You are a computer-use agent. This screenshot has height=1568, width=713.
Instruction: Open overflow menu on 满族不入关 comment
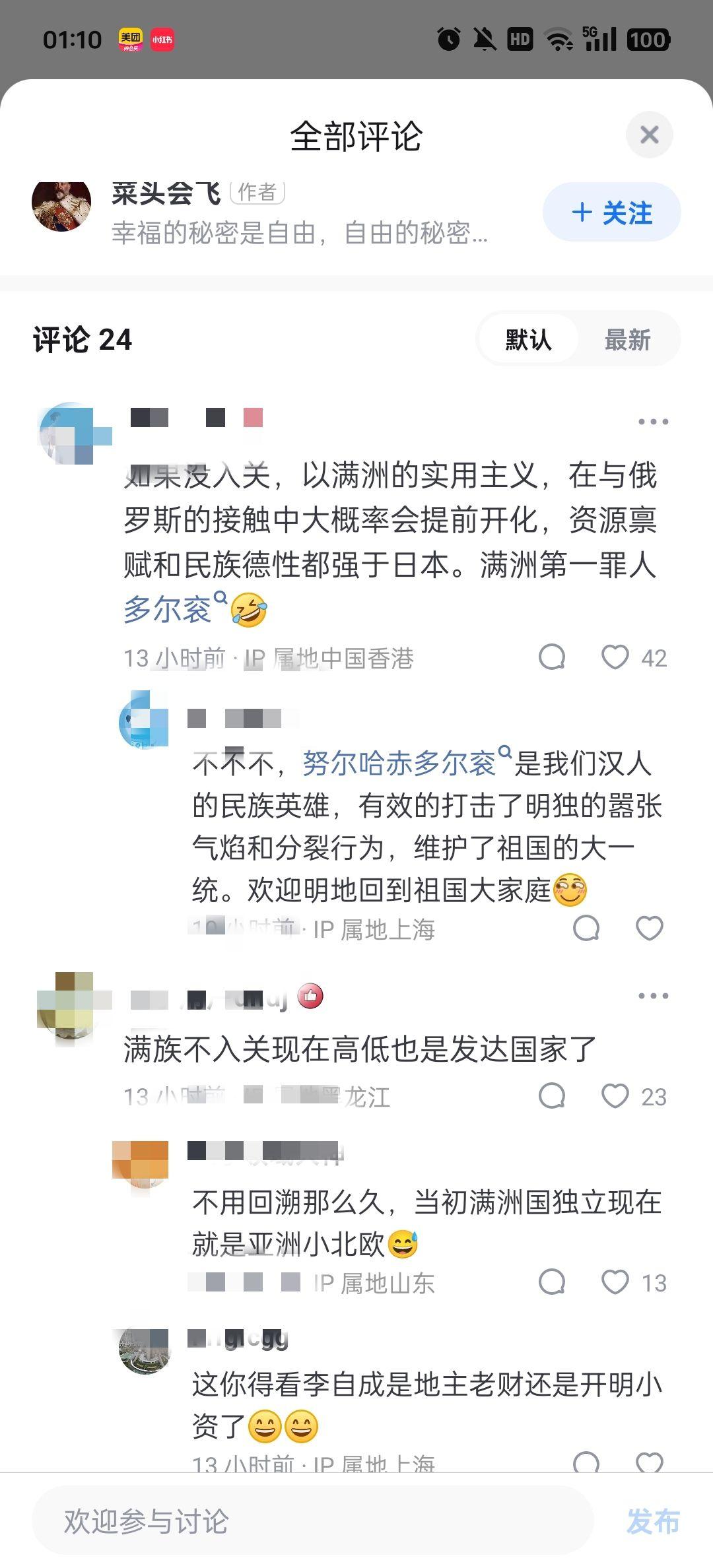click(x=653, y=996)
